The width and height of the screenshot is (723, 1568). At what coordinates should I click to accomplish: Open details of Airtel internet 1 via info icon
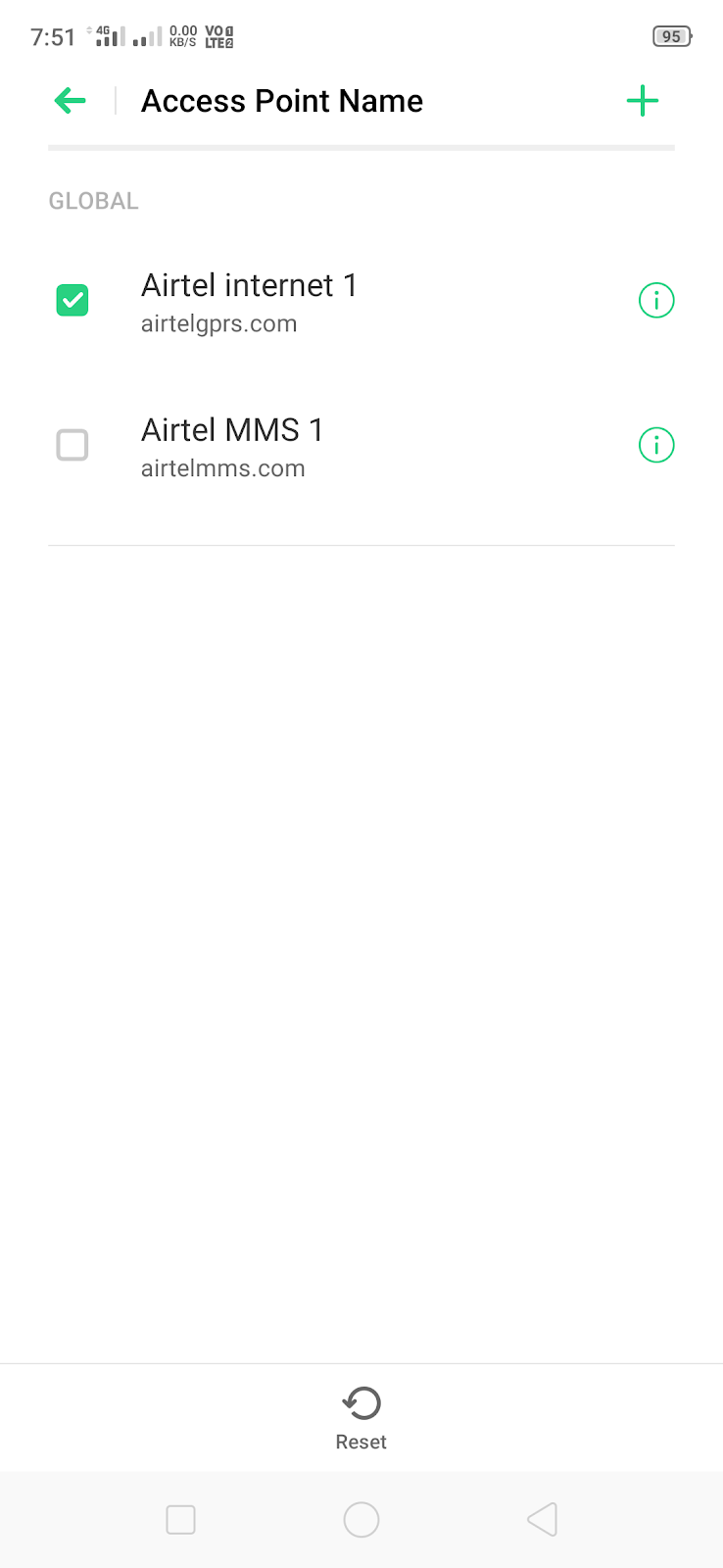pos(656,300)
